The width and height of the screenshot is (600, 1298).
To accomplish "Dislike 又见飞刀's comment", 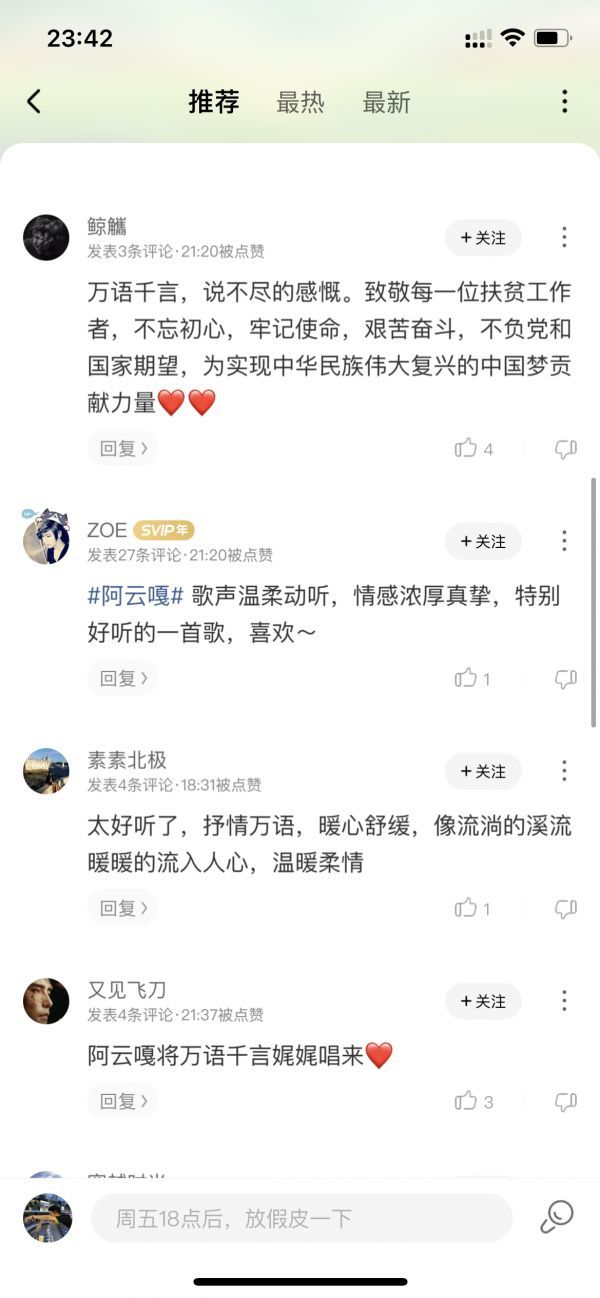I will [566, 1101].
